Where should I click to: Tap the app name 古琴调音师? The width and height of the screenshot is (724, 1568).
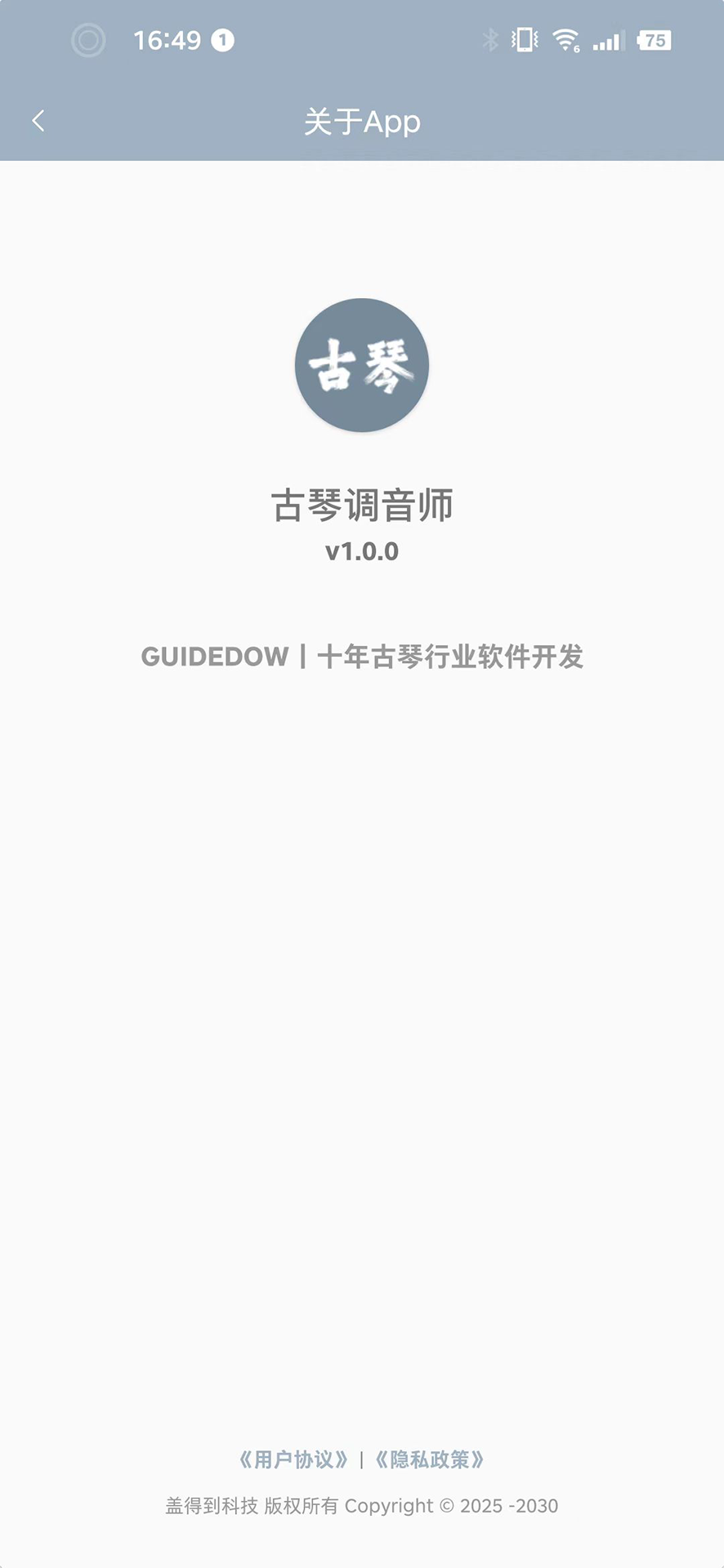pos(362,506)
